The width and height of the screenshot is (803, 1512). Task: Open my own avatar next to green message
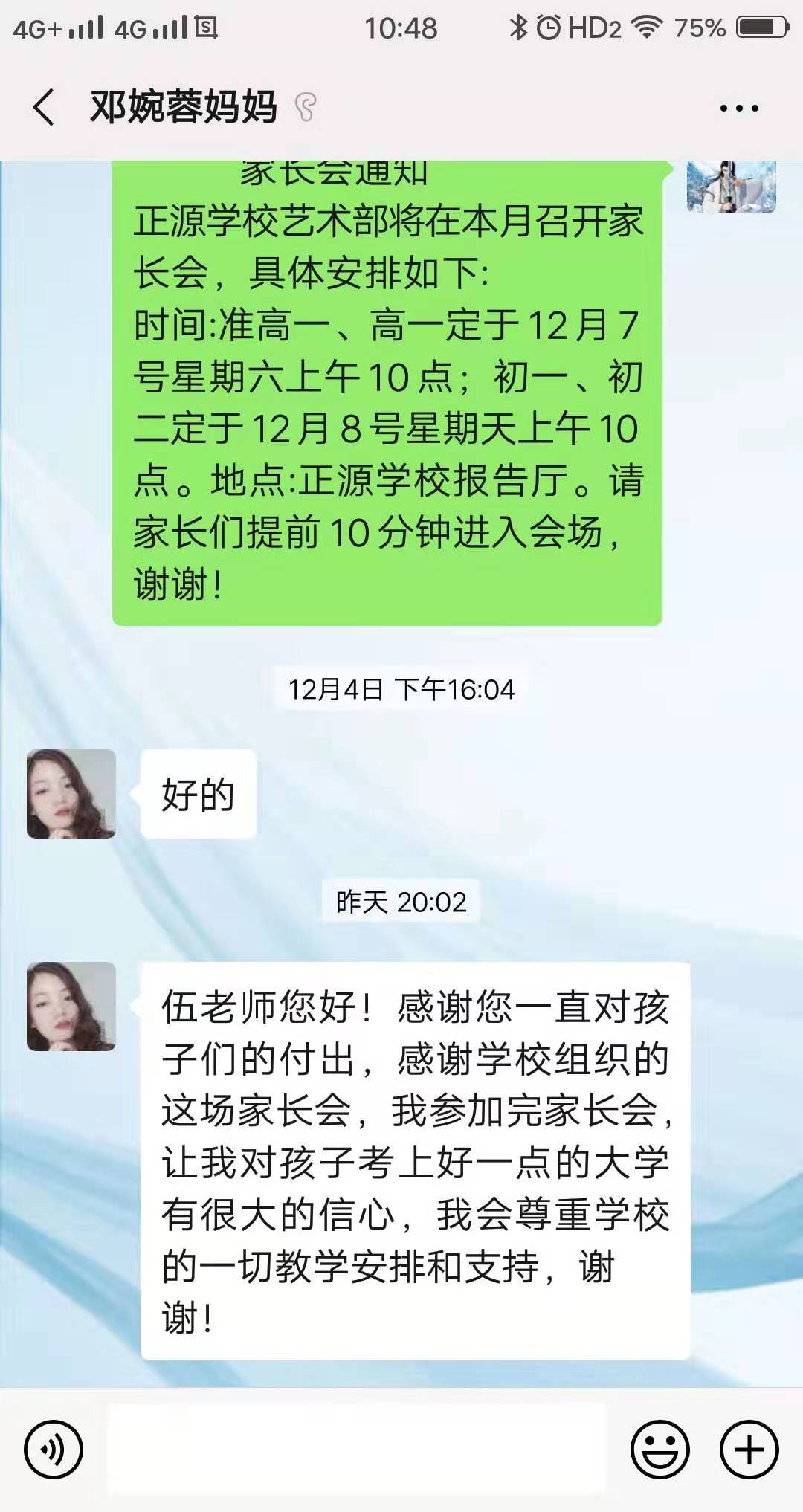tap(731, 187)
